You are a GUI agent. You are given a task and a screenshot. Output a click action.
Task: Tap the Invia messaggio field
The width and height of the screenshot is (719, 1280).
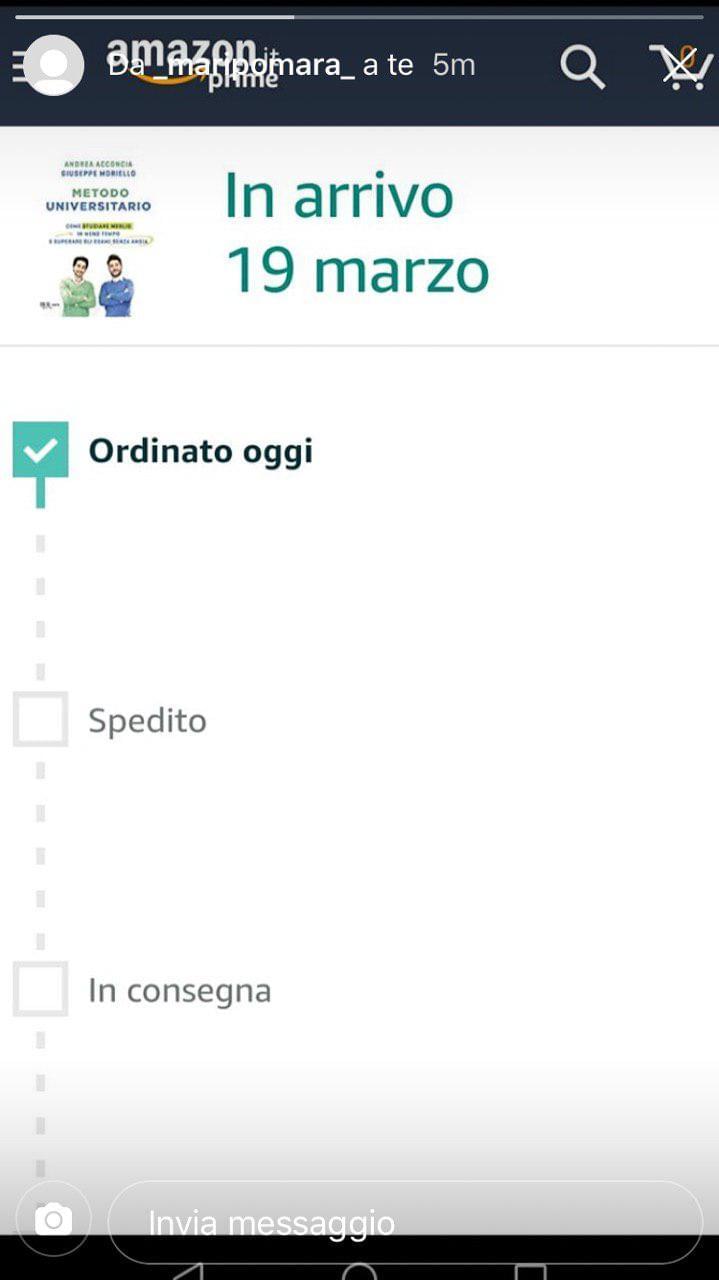[405, 1222]
